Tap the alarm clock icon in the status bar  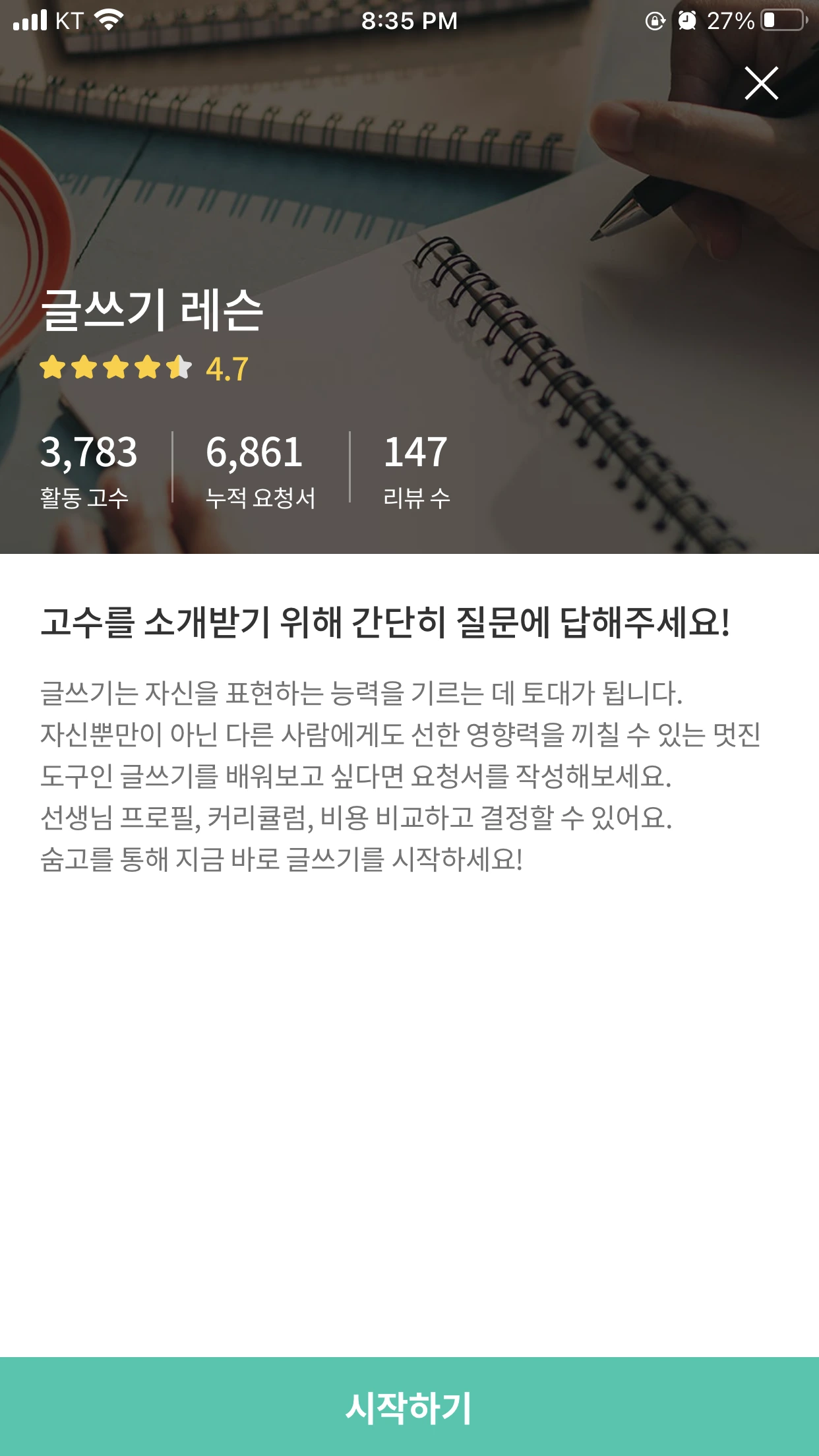pyautogui.click(x=688, y=21)
